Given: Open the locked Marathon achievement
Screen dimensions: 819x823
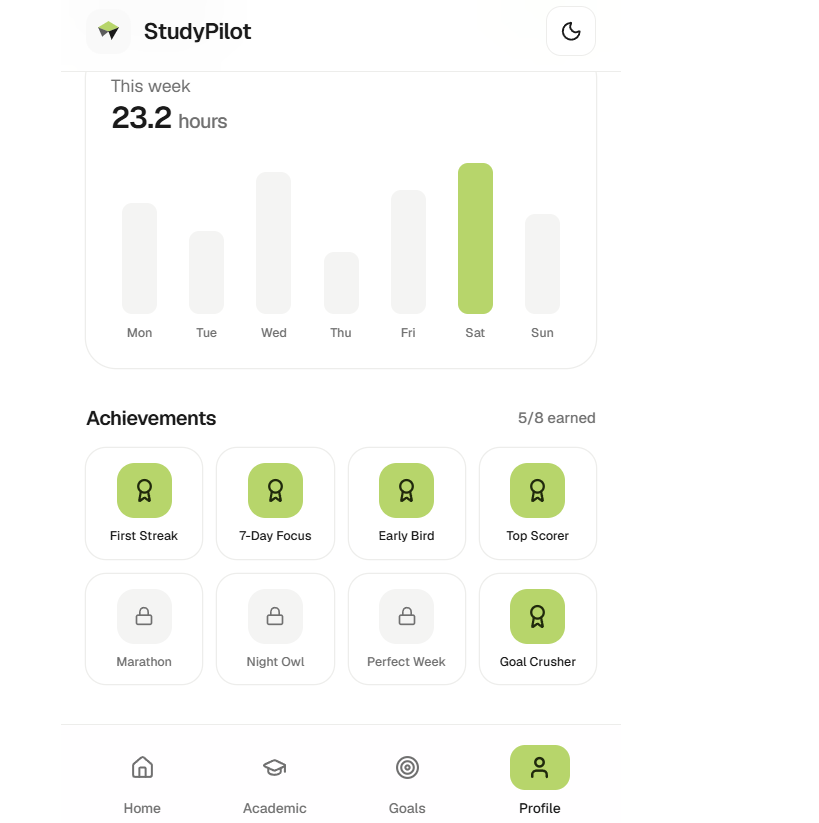Looking at the screenshot, I should [144, 629].
